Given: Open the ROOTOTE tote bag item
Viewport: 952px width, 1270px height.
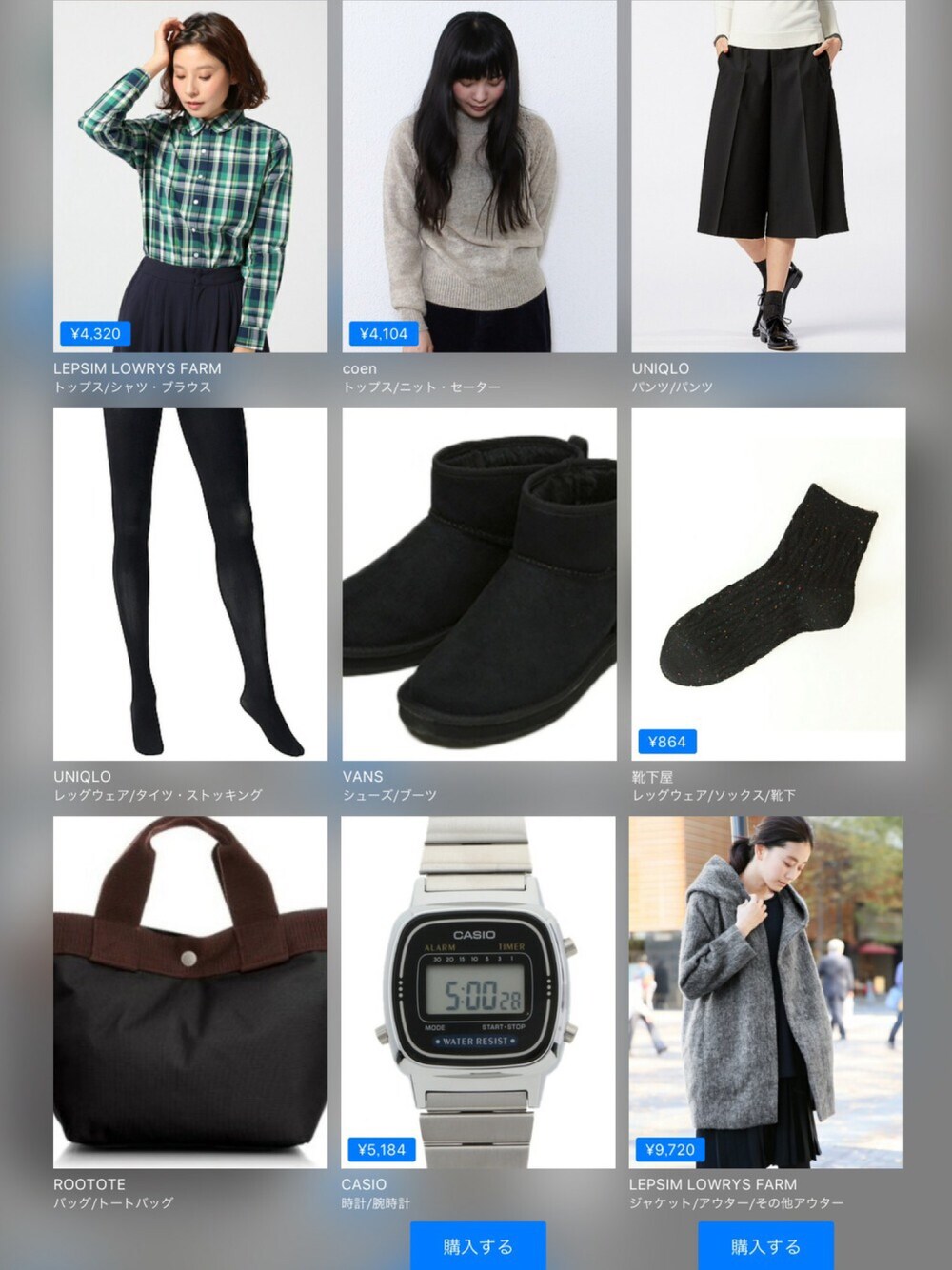Looking at the screenshot, I should click(x=190, y=991).
